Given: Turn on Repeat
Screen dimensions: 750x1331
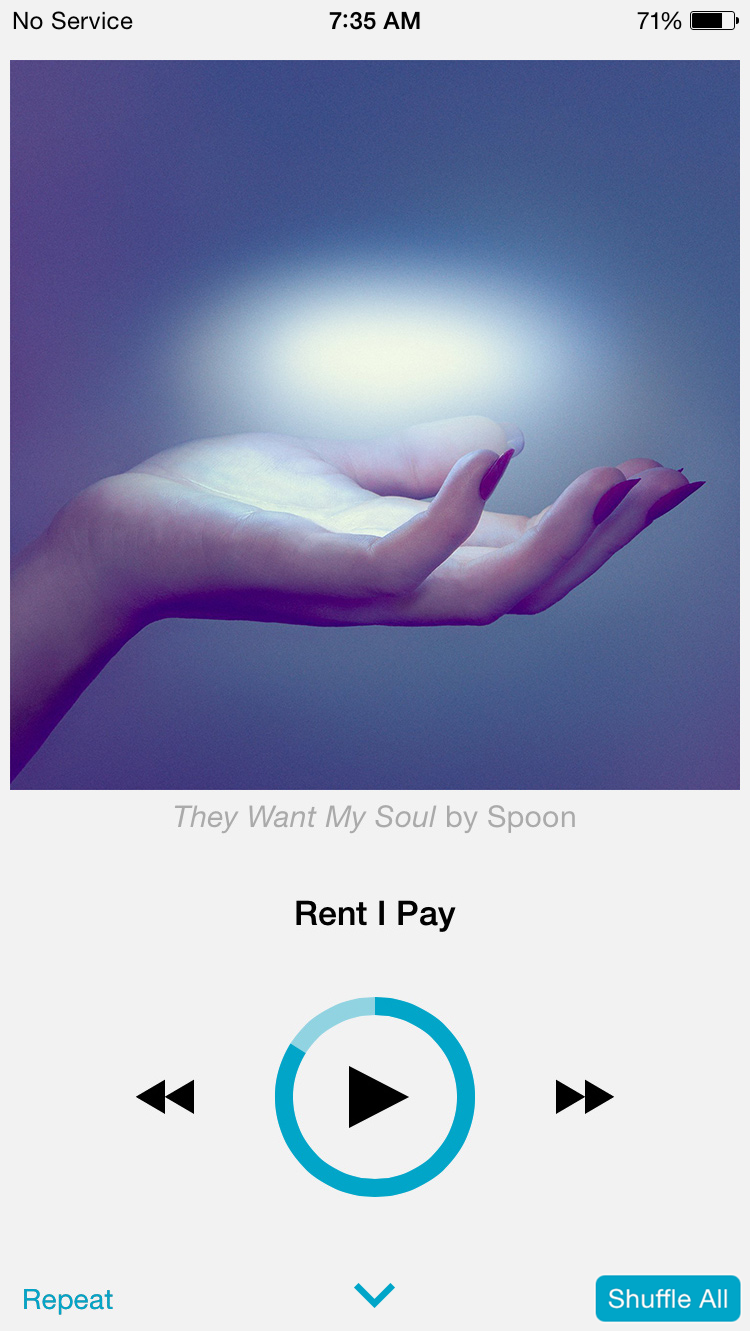Looking at the screenshot, I should [68, 1299].
